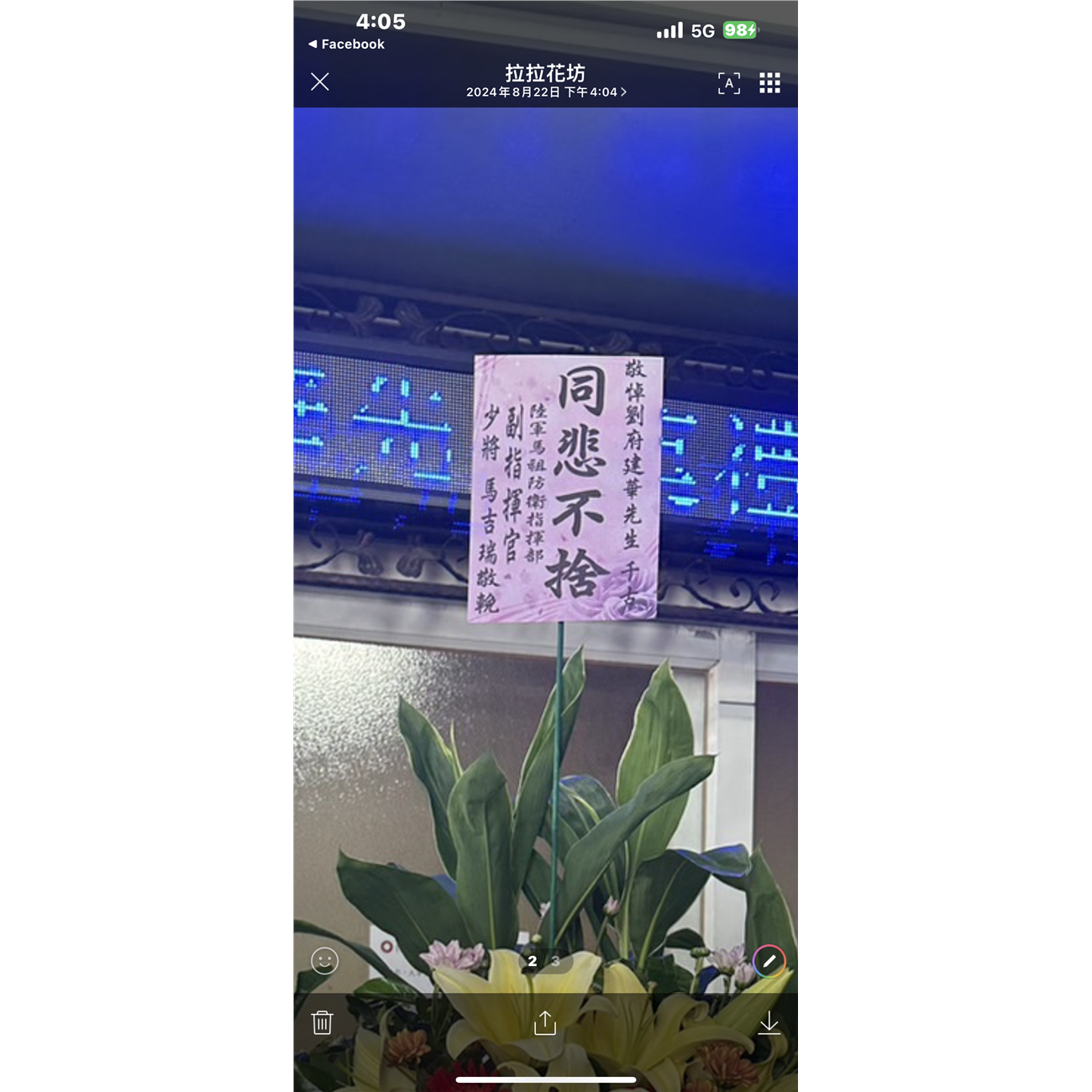1092x1092 pixels.
Task: Download the photo to the device
Action: (769, 1022)
